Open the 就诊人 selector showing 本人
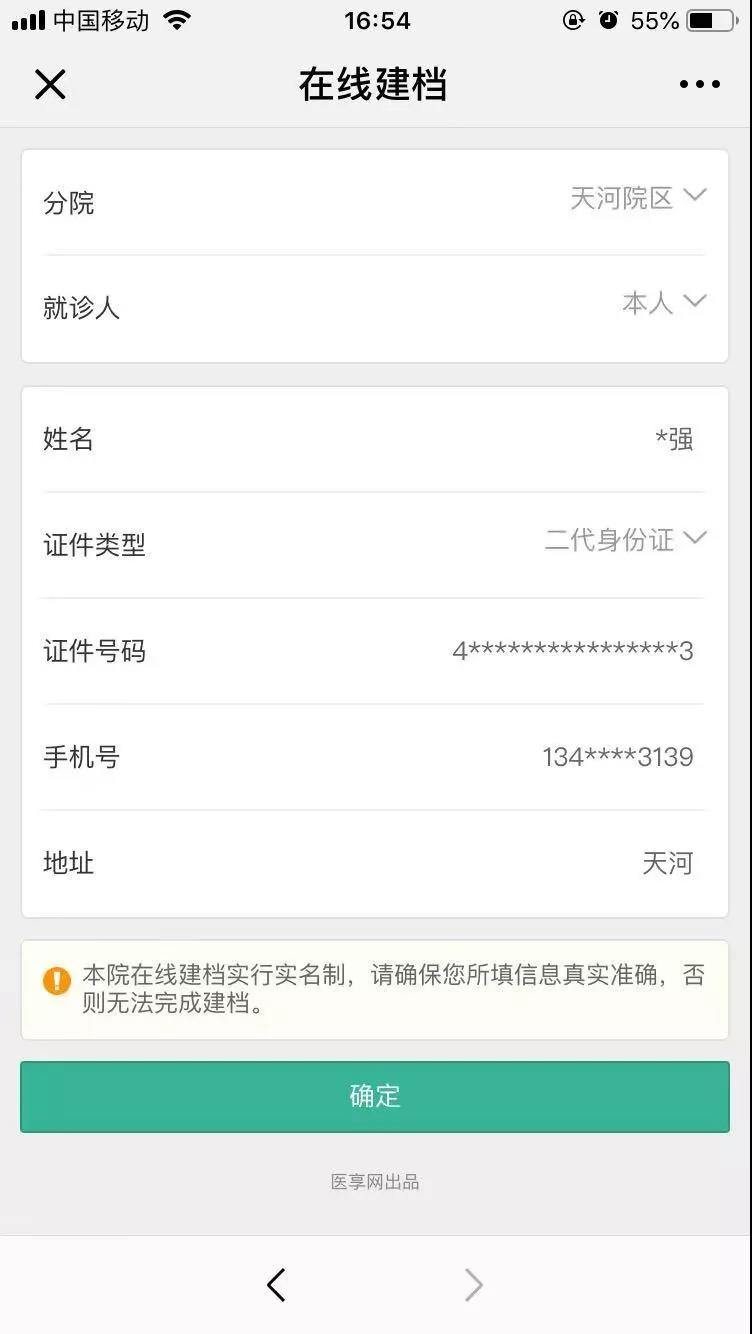This screenshot has height=1334, width=752. tap(663, 303)
